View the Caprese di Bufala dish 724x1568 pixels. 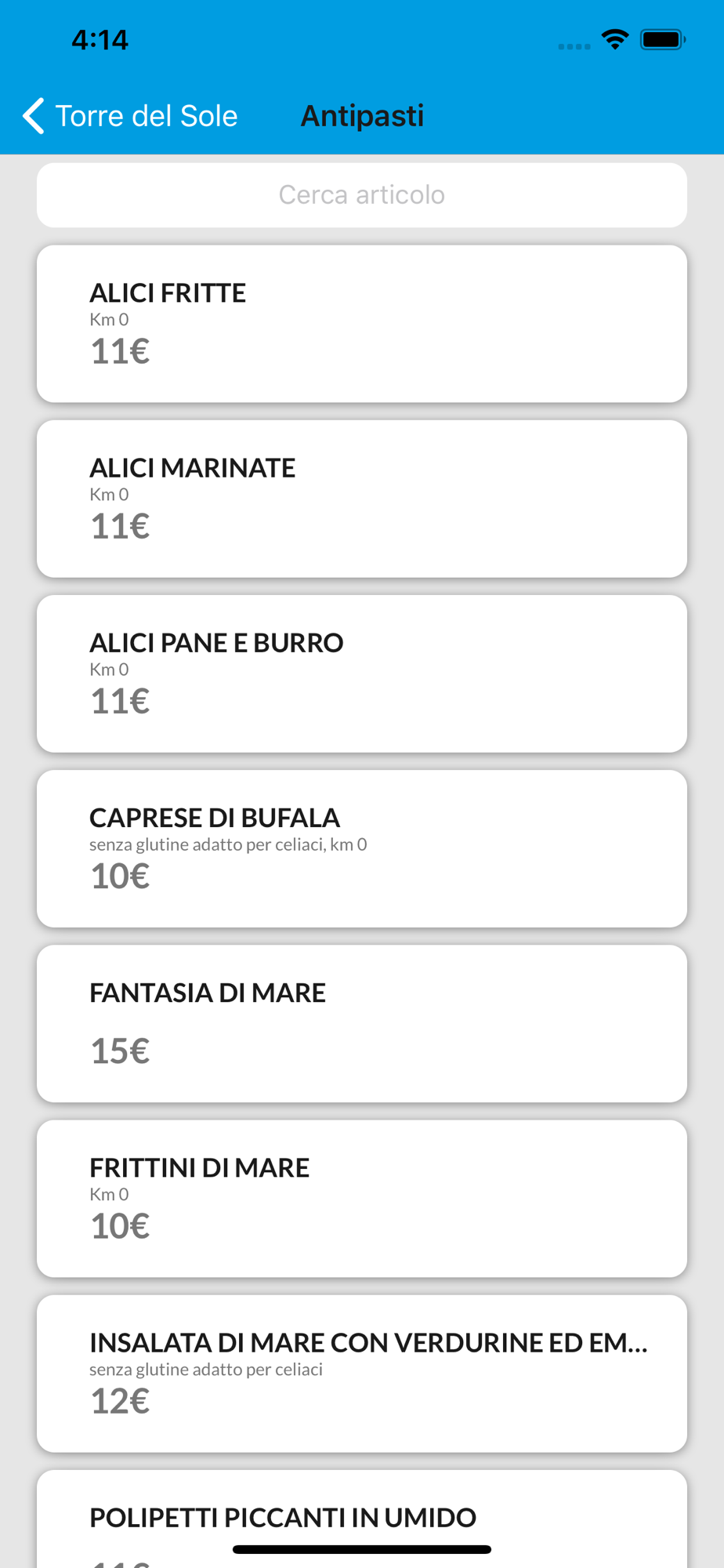pyautogui.click(x=362, y=848)
